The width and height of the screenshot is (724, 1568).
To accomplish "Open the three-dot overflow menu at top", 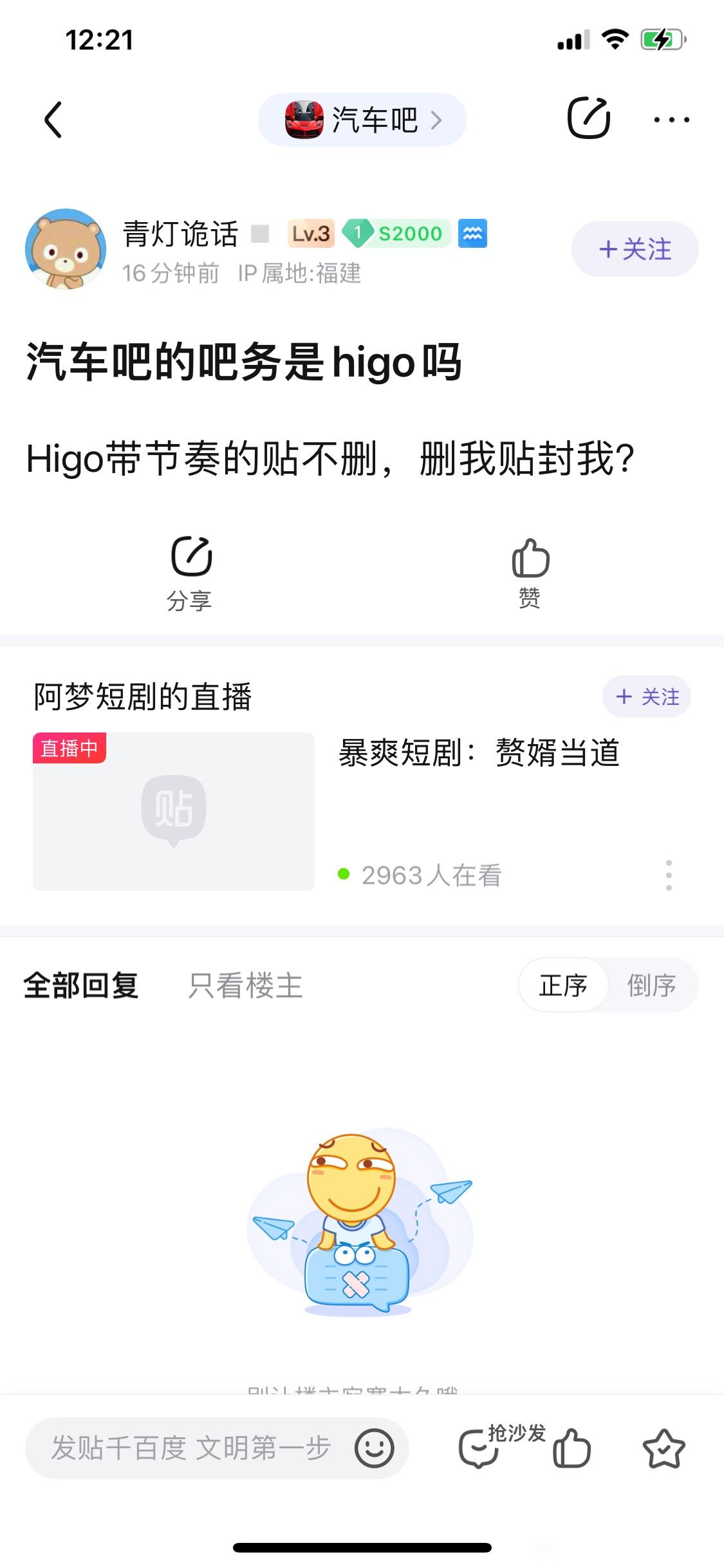I will (671, 120).
